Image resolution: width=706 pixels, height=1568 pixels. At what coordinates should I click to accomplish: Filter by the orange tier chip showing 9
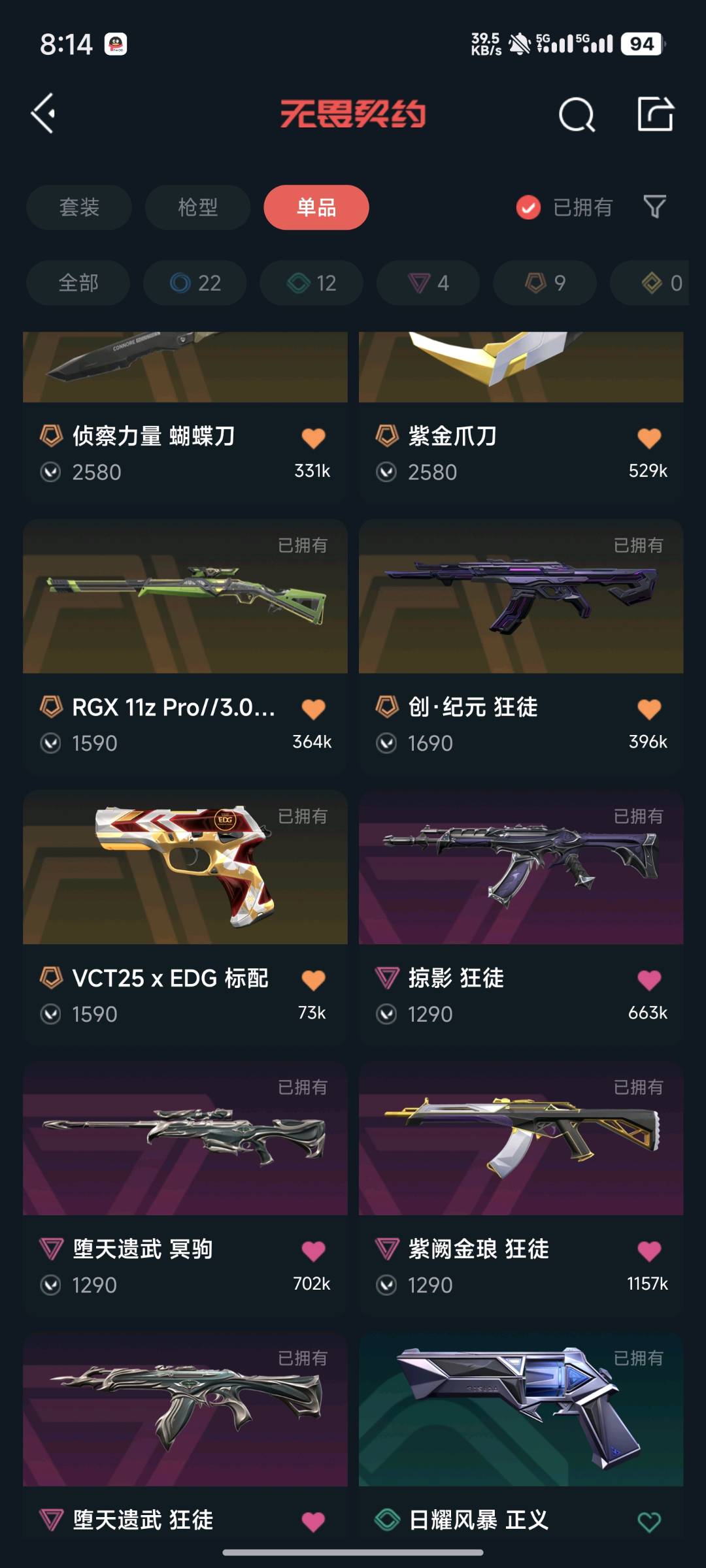(545, 283)
